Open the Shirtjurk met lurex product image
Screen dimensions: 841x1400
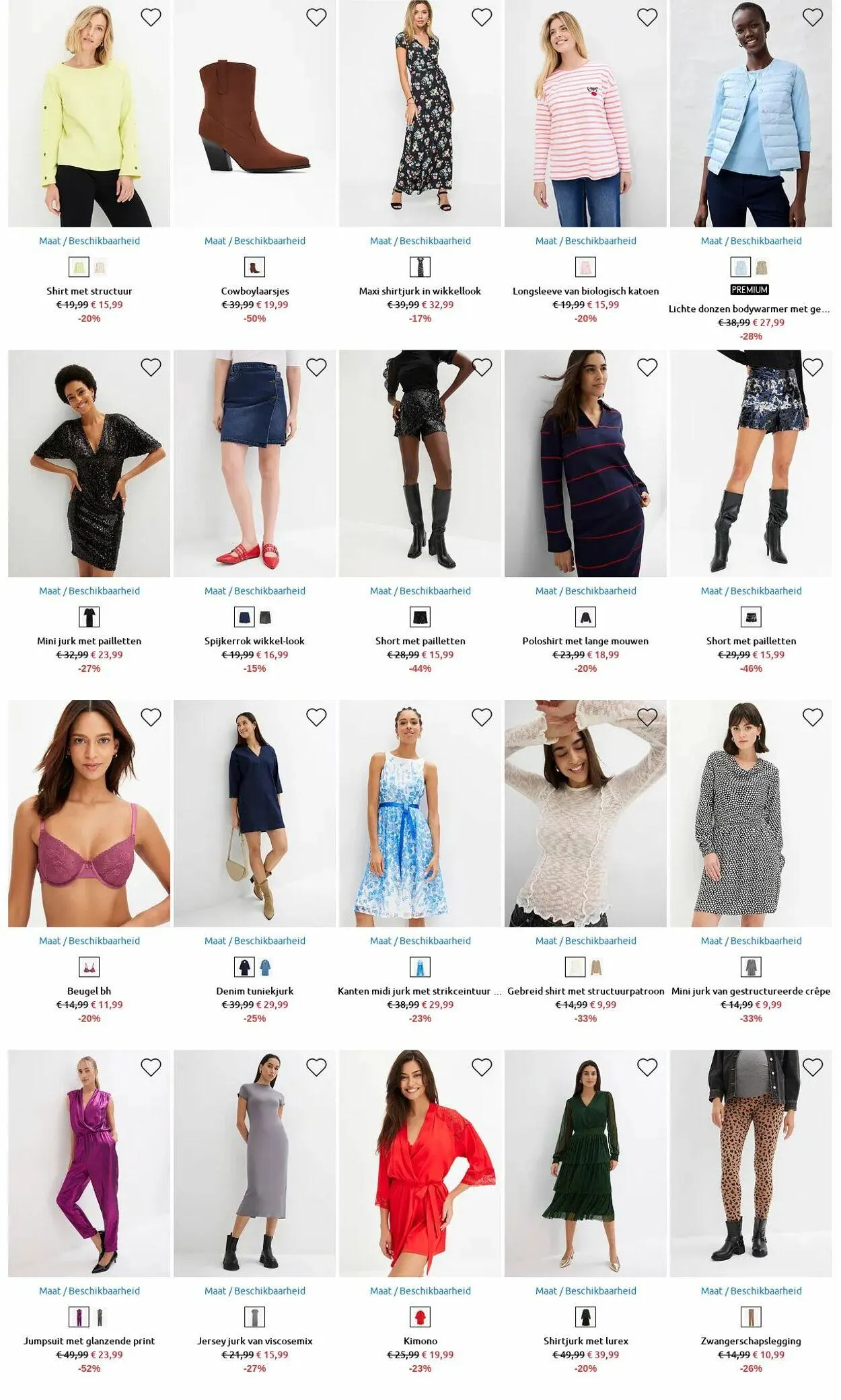point(585,1163)
